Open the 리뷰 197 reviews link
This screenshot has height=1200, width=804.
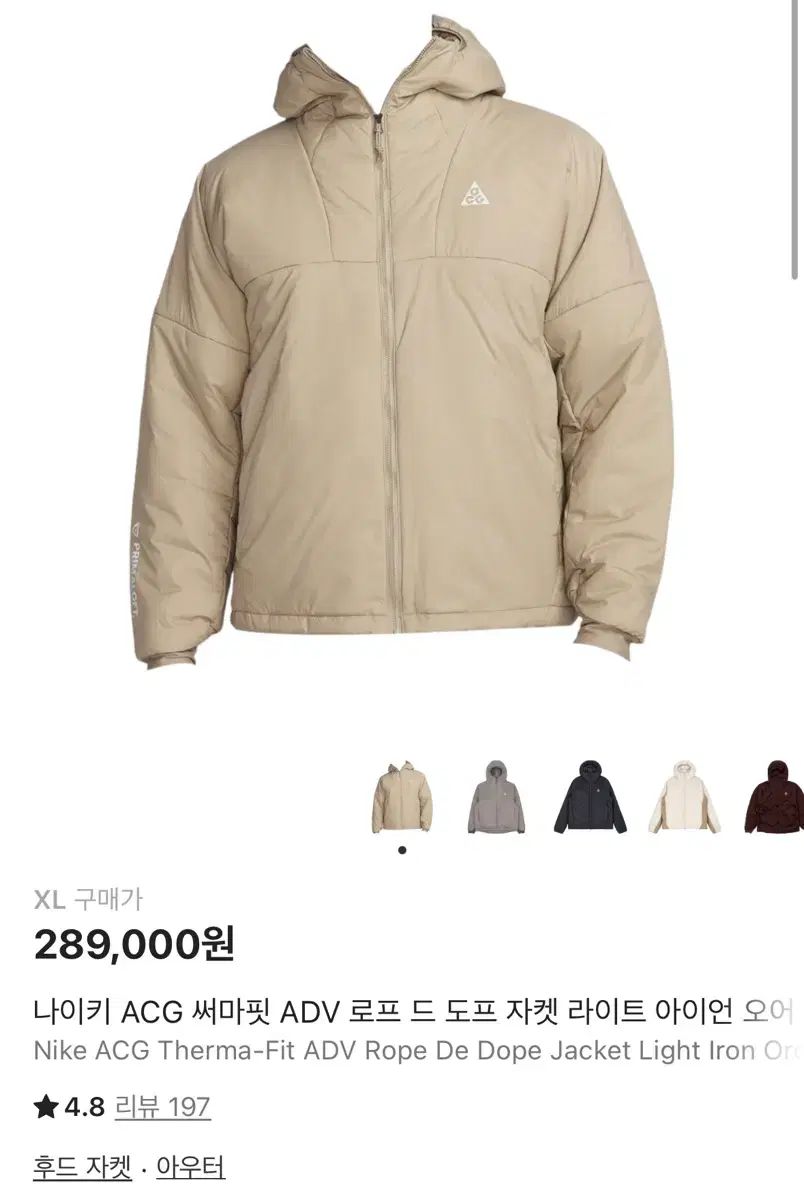(162, 1107)
